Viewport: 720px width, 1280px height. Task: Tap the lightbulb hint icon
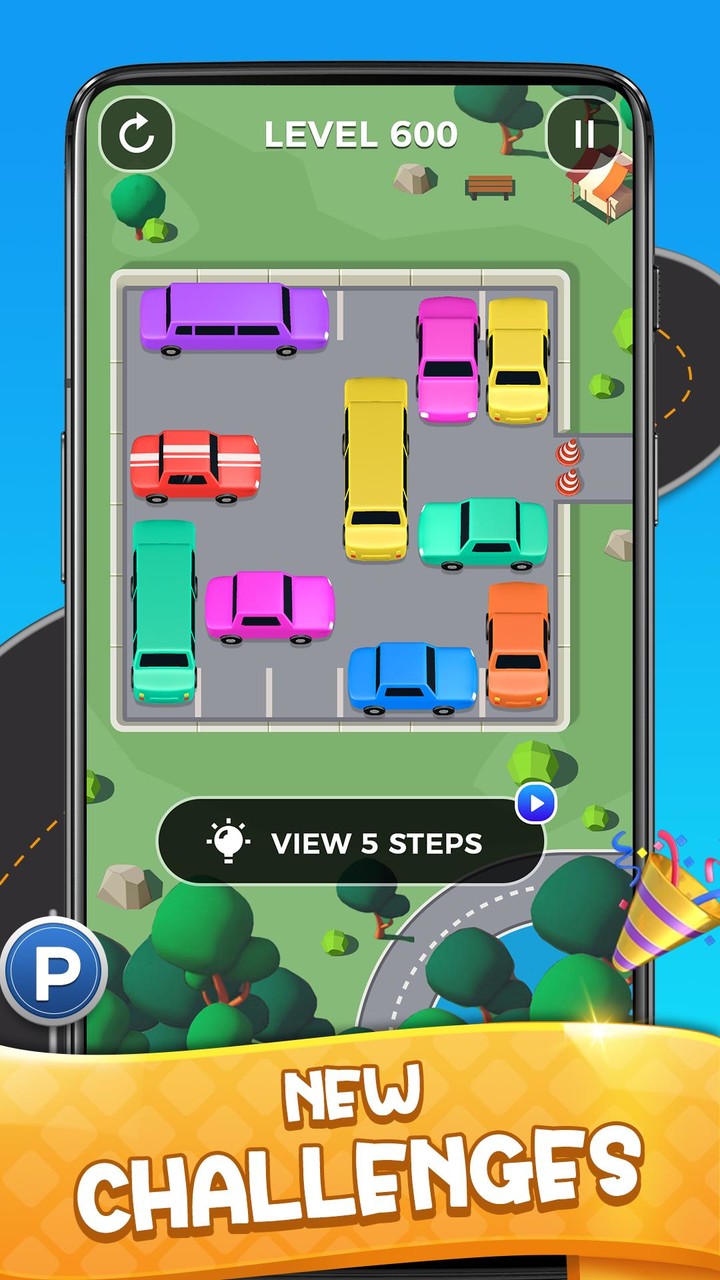tap(228, 841)
